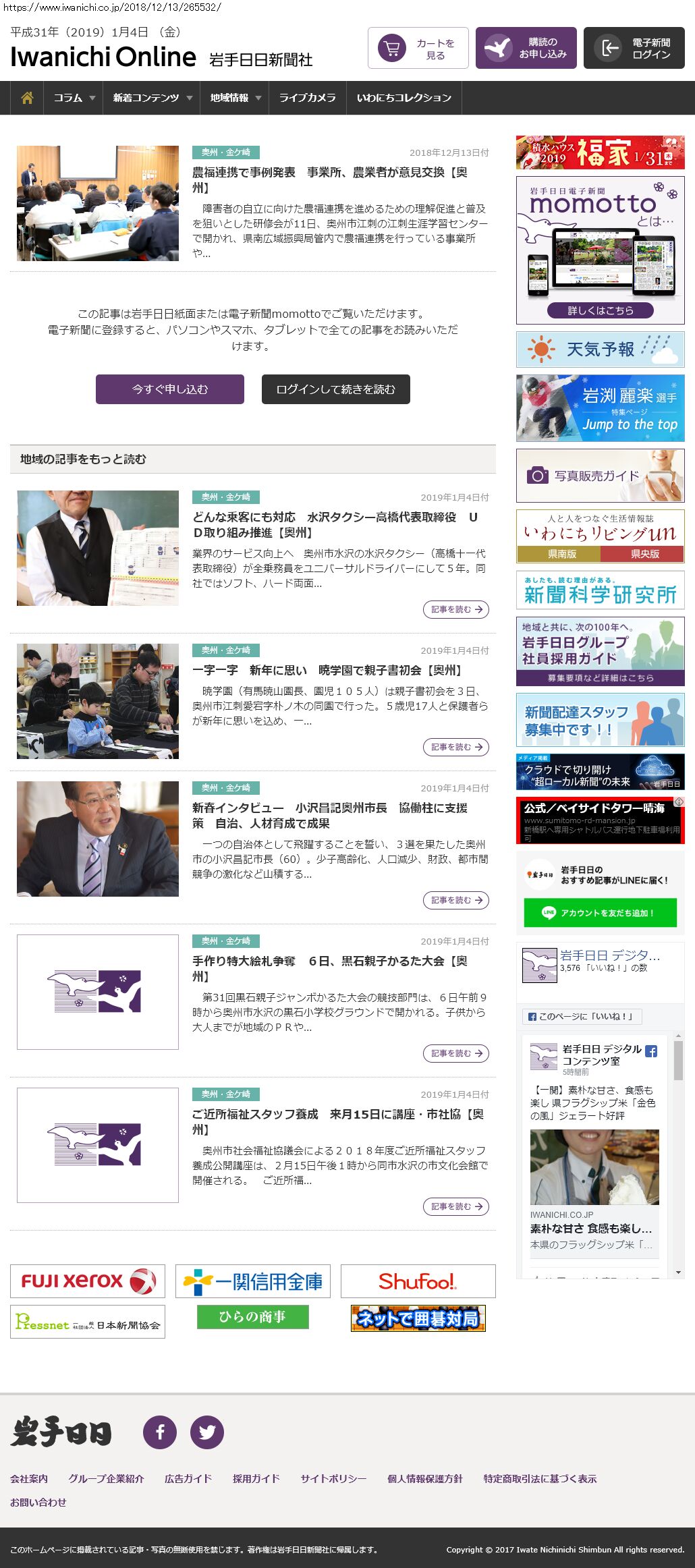Tap アカウントを友だち追加 LINE button

[600, 913]
